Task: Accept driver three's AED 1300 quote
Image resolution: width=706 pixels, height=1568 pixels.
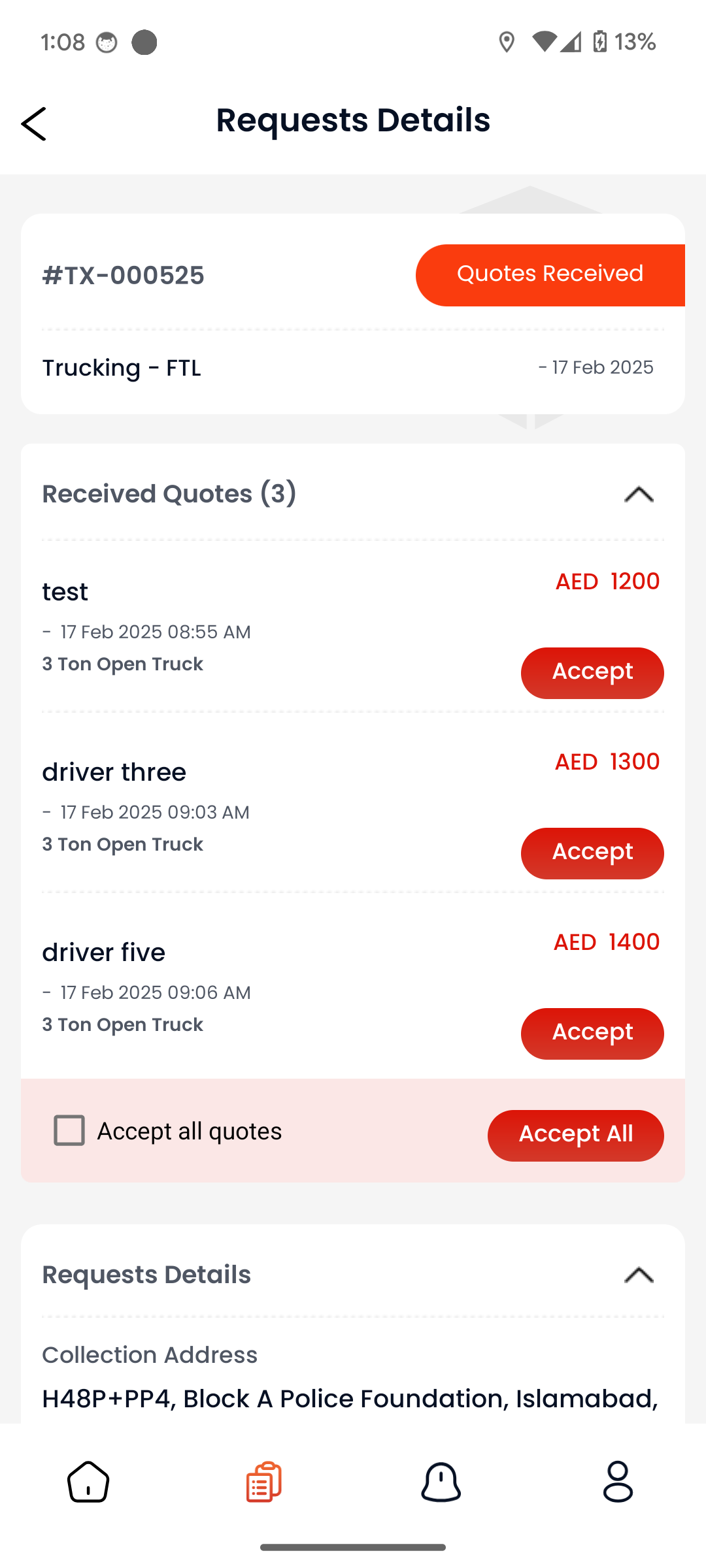Action: click(x=592, y=853)
